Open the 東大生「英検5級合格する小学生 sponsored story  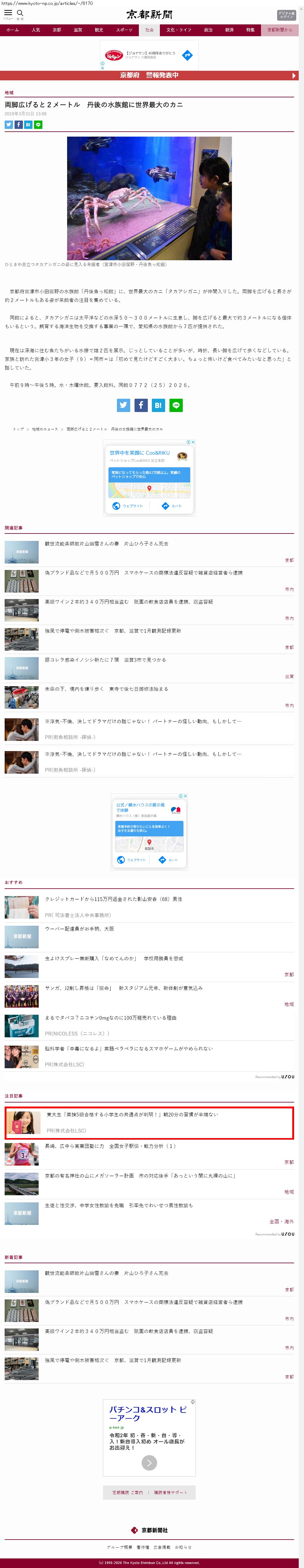pos(132,1115)
